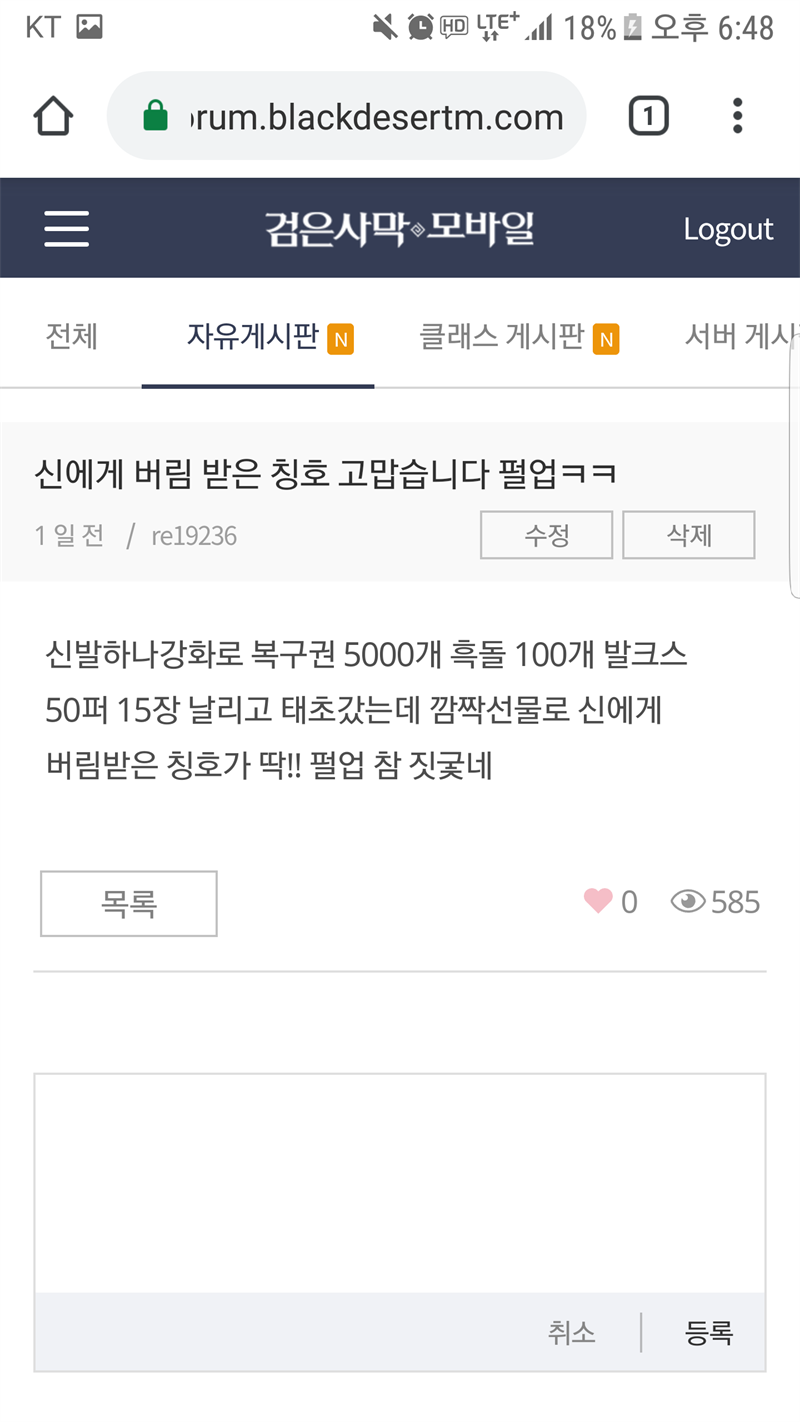This screenshot has width=800, height=1422.
Task: Tap the URL address bar
Action: pyautogui.click(x=360, y=117)
